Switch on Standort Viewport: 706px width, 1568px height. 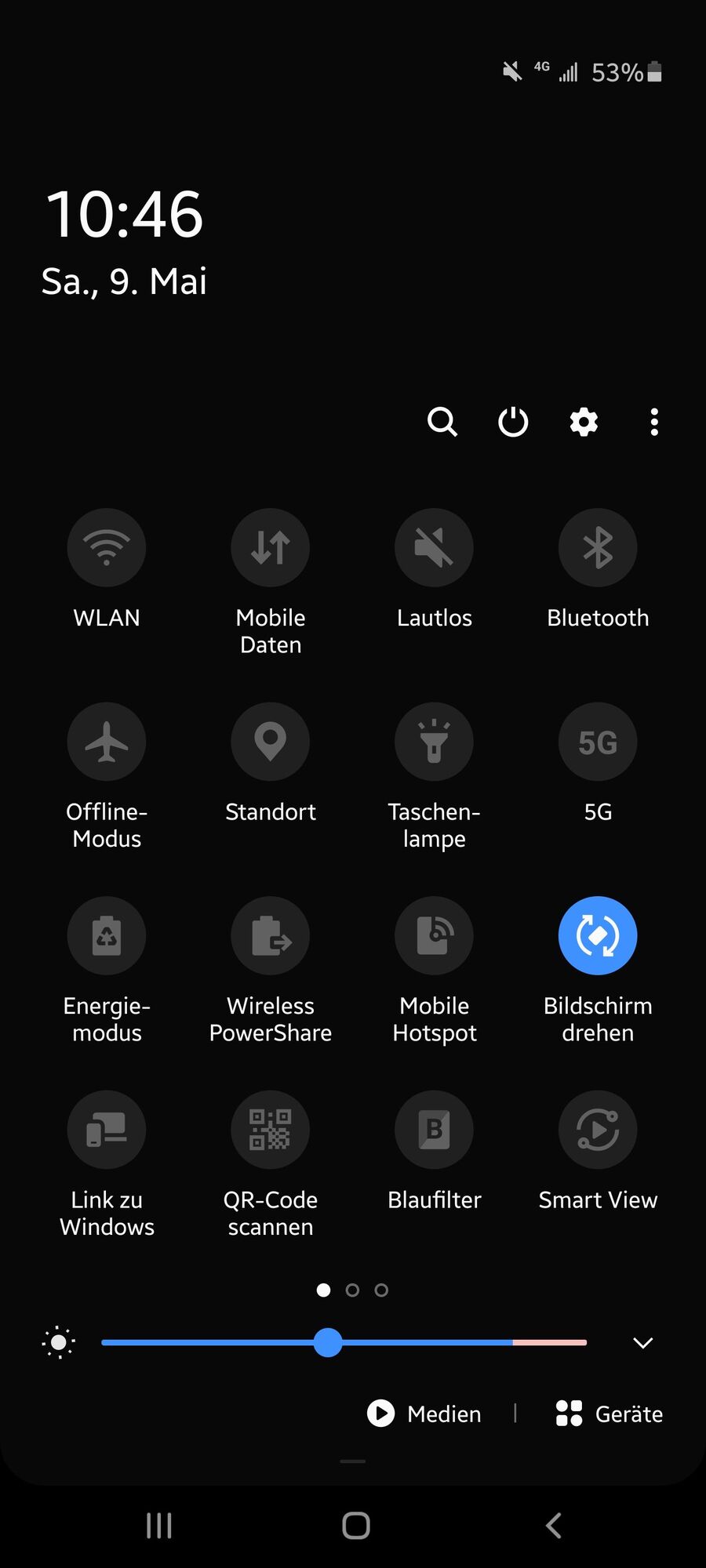pos(271,742)
